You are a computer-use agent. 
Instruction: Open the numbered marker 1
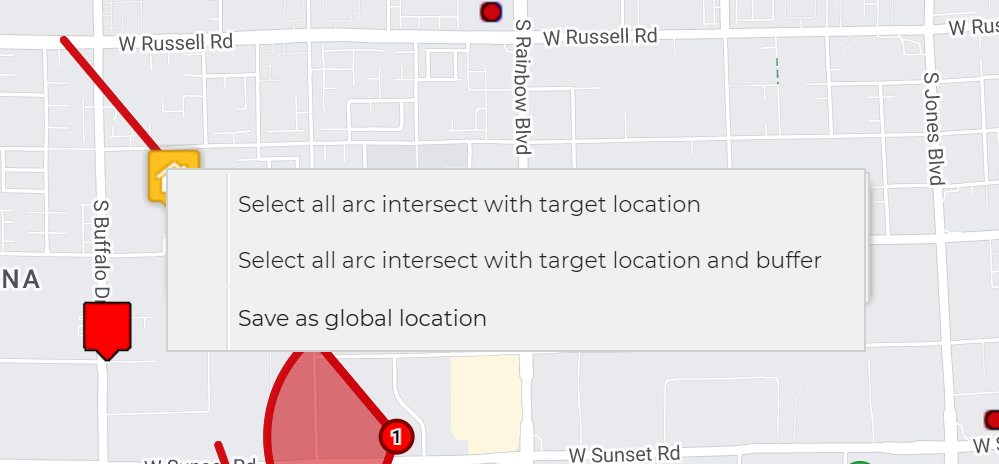tap(396, 436)
